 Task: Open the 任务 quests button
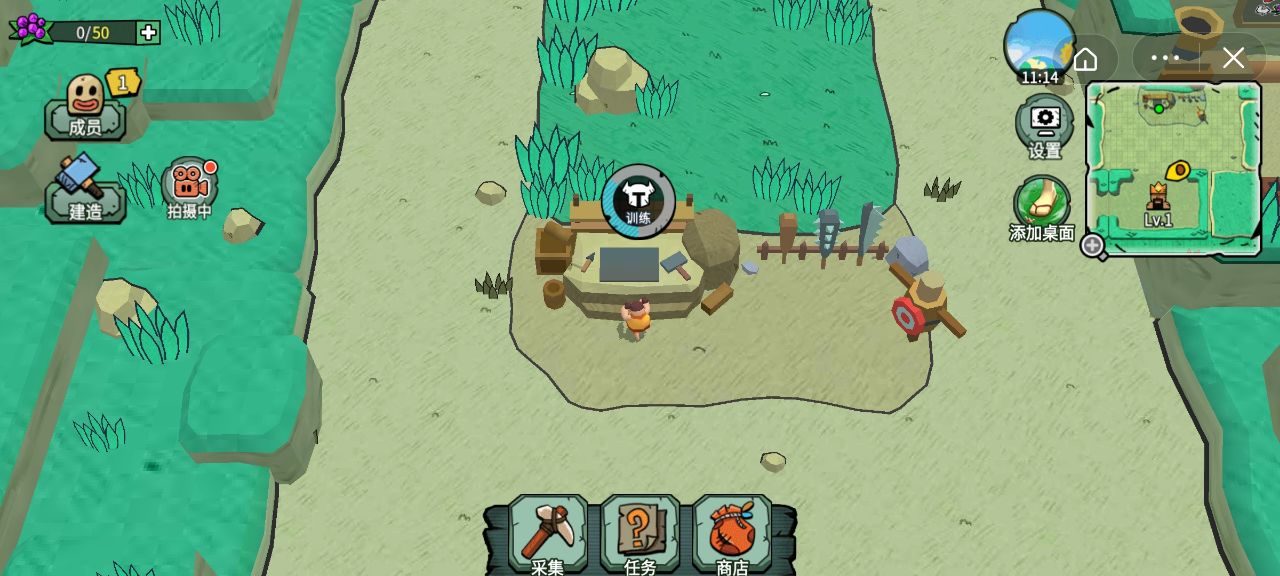point(640,534)
